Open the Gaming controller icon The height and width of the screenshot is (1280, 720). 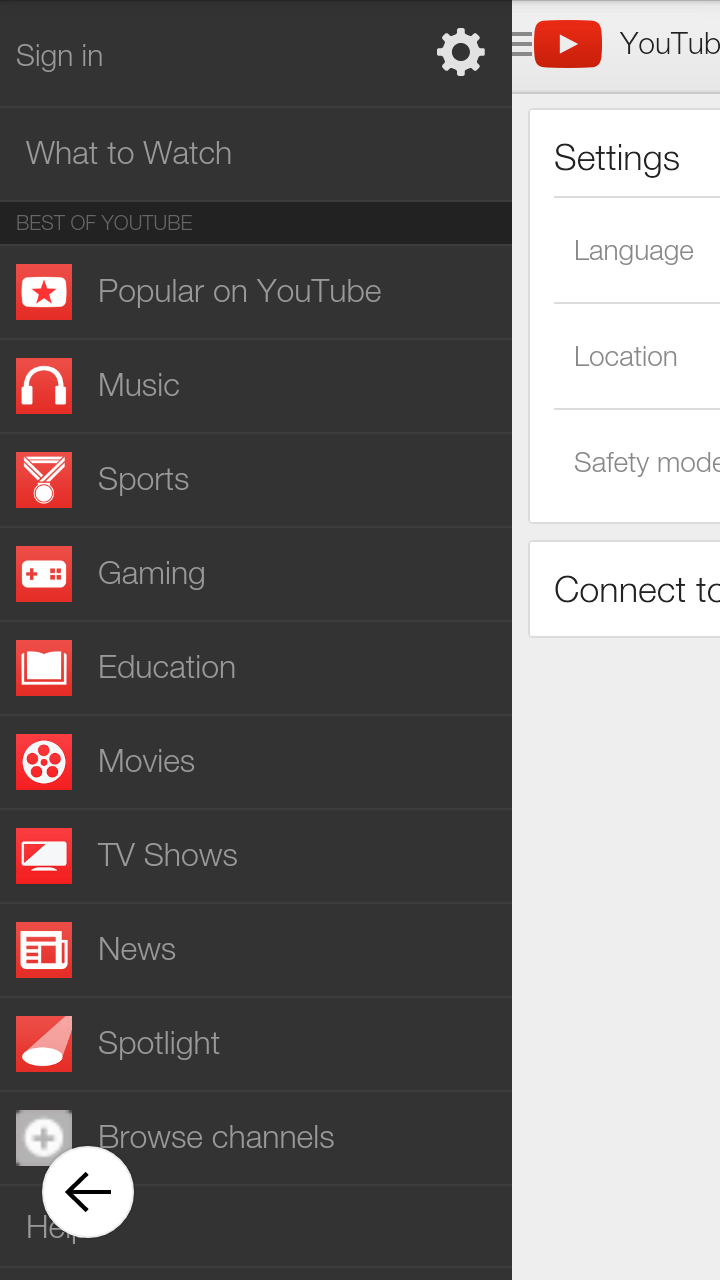pyautogui.click(x=43, y=574)
